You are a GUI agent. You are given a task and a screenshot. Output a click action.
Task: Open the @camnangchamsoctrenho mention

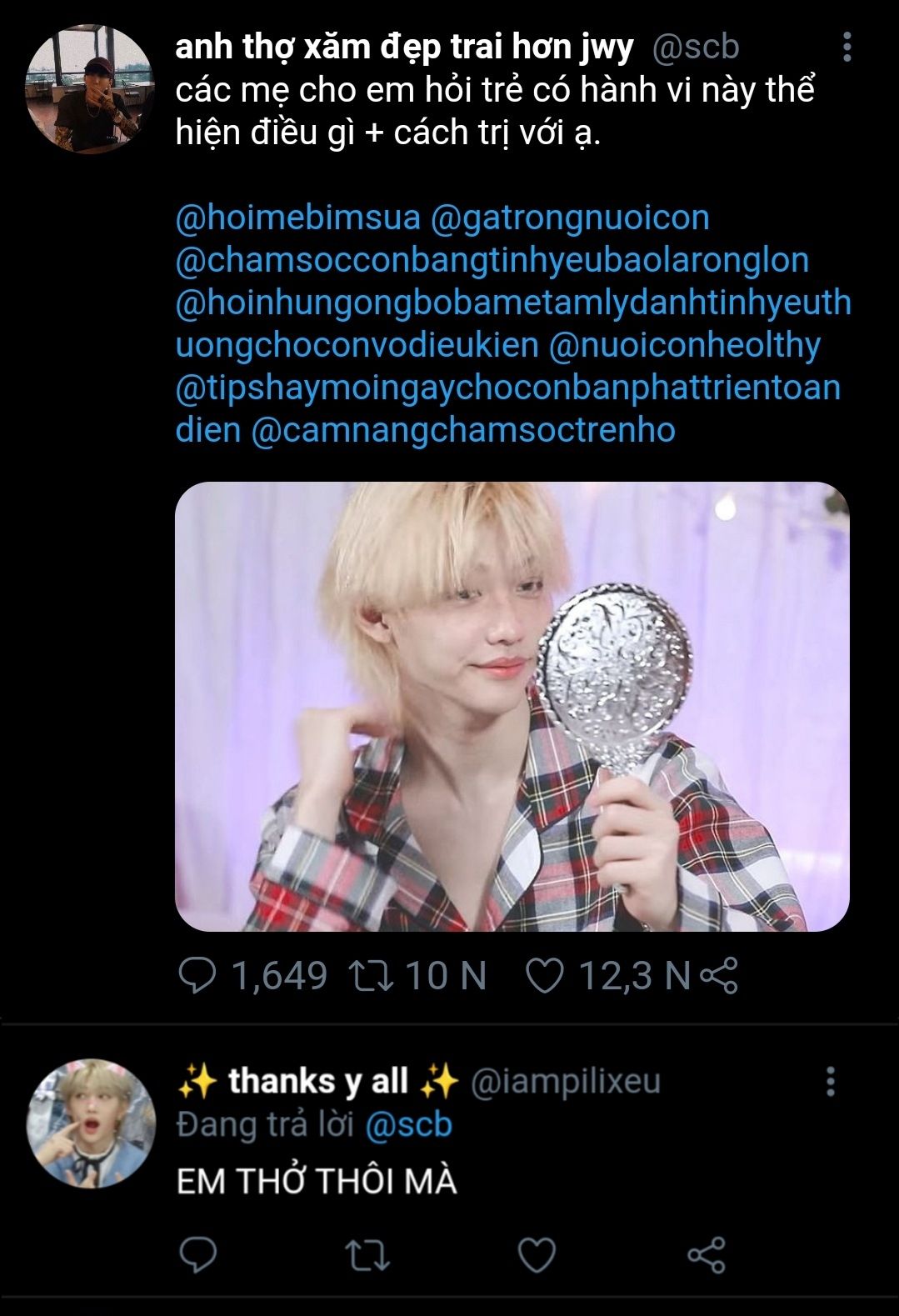click(462, 431)
